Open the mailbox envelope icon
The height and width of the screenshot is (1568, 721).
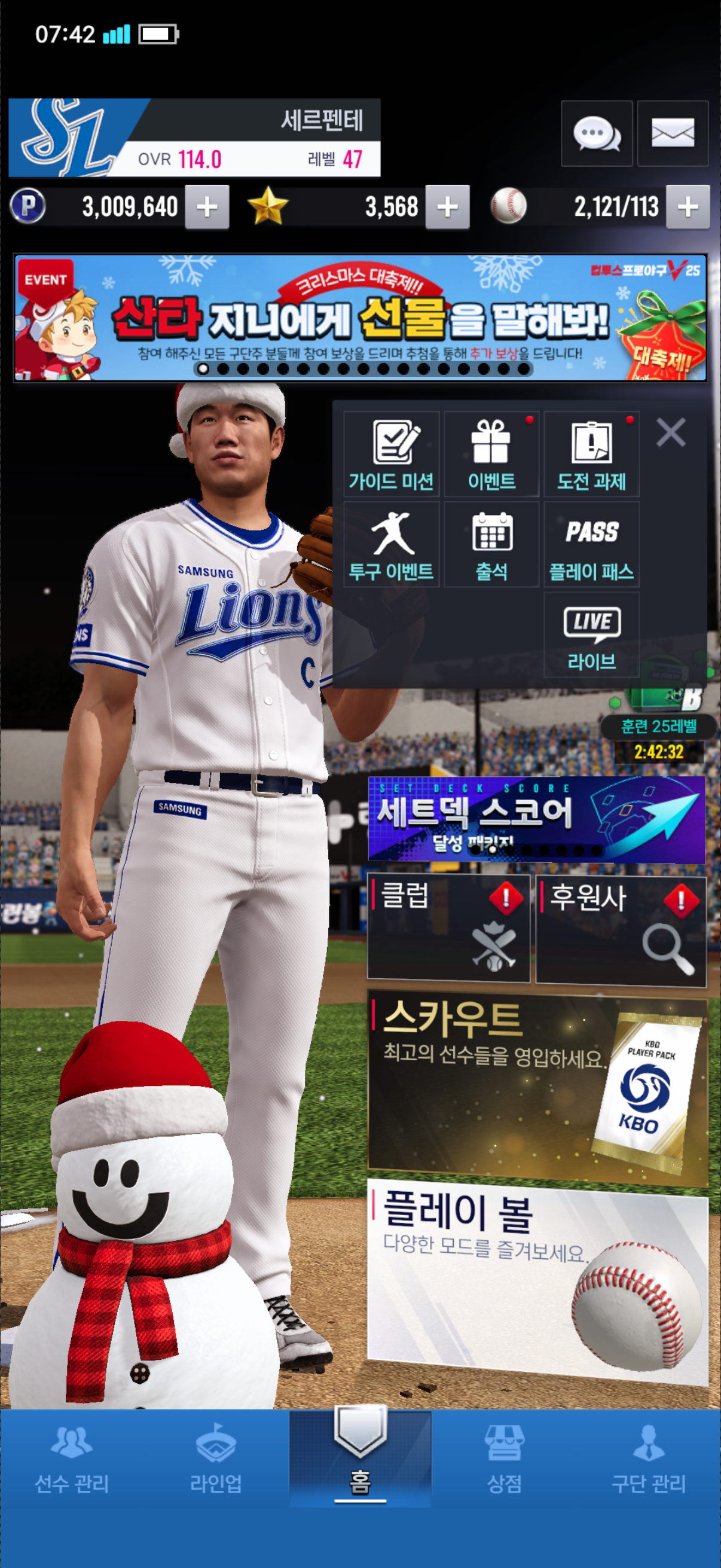pos(673,133)
